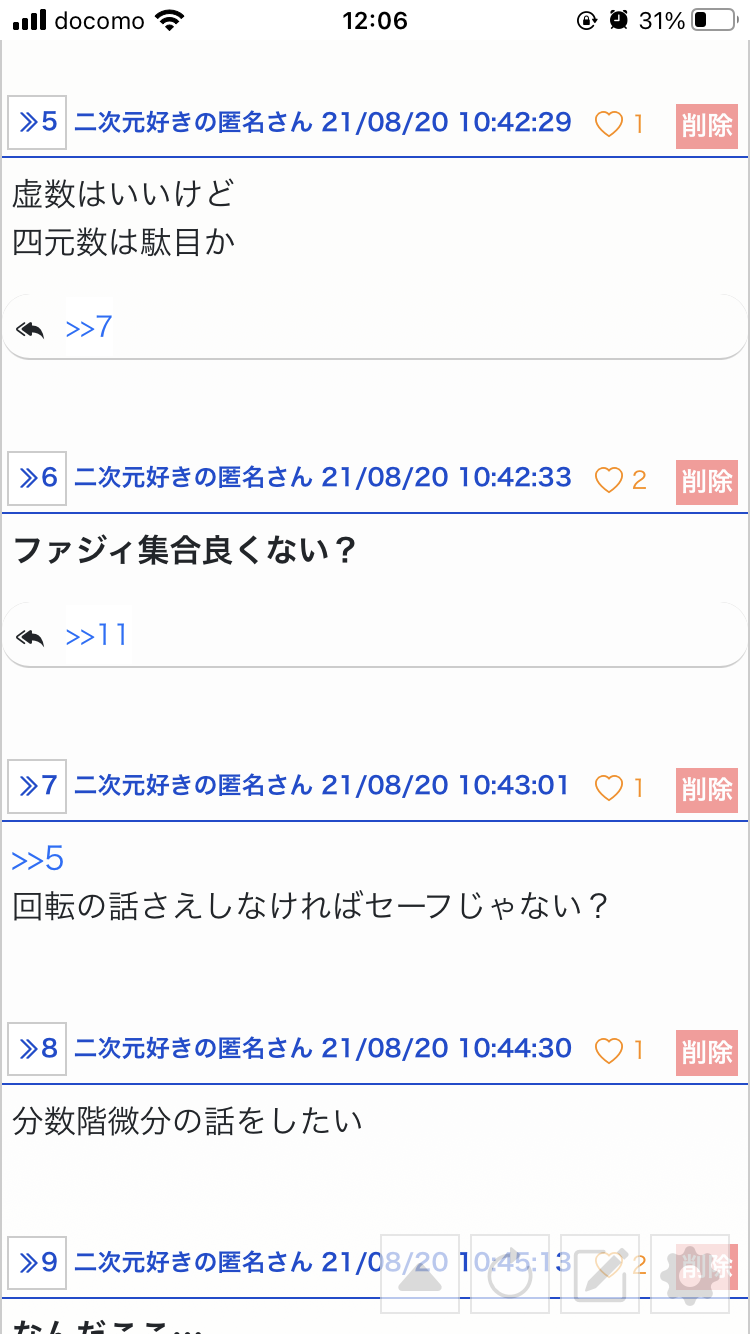Screen dimensions: 750x1334
Task: Select the >>6 post number button
Action: (37, 478)
